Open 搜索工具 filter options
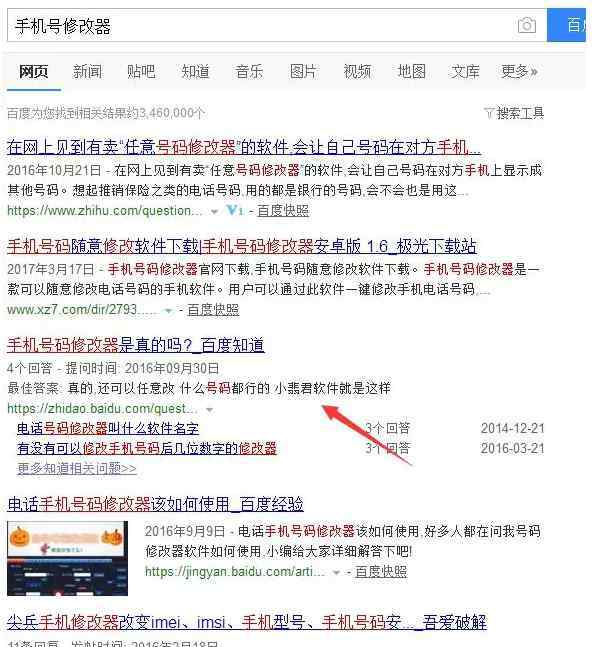 (515, 113)
